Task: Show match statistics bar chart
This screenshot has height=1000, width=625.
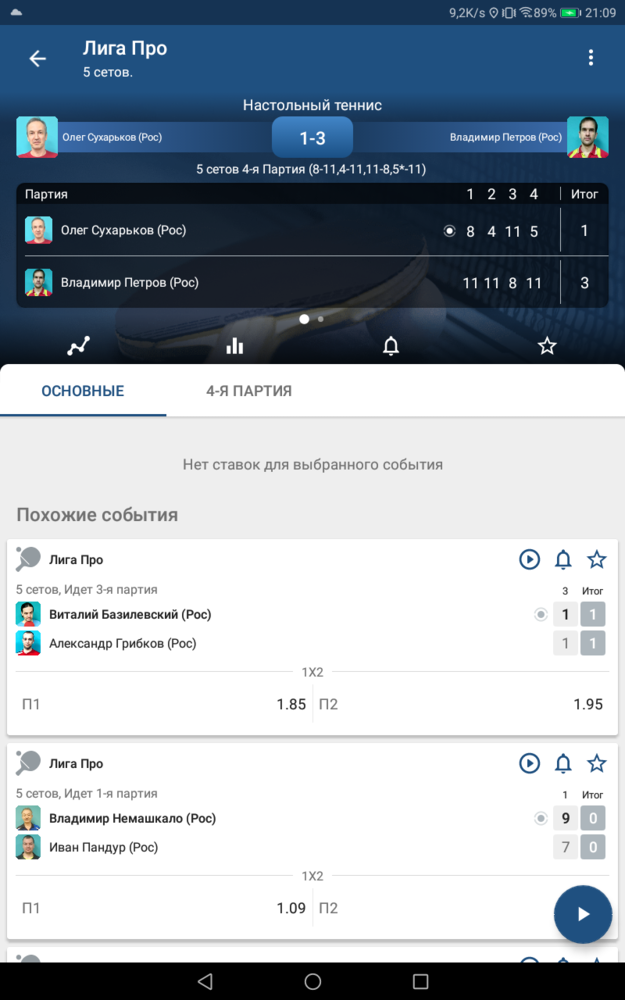Action: click(x=235, y=346)
